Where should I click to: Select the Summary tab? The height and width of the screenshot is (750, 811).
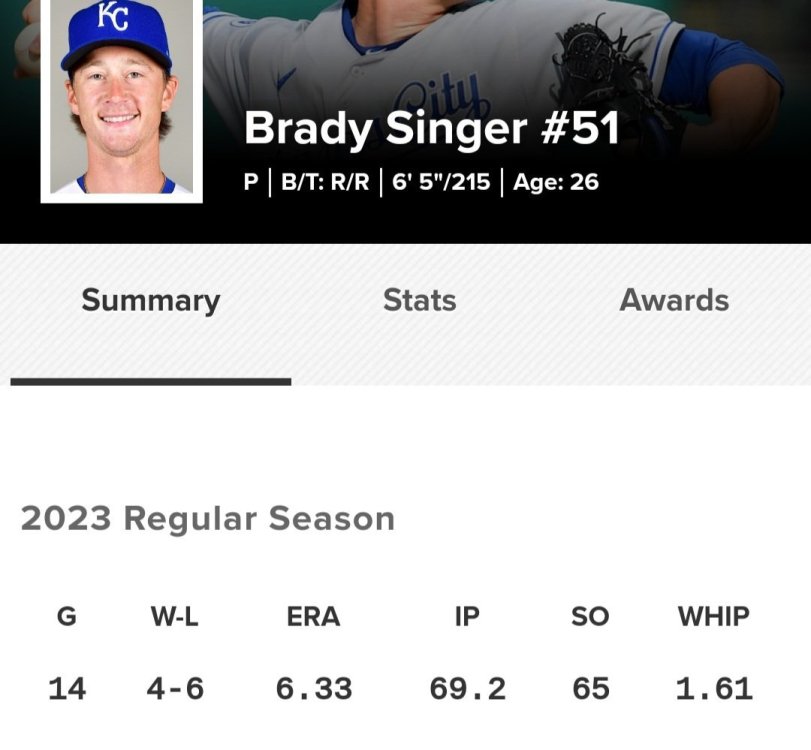[151, 300]
